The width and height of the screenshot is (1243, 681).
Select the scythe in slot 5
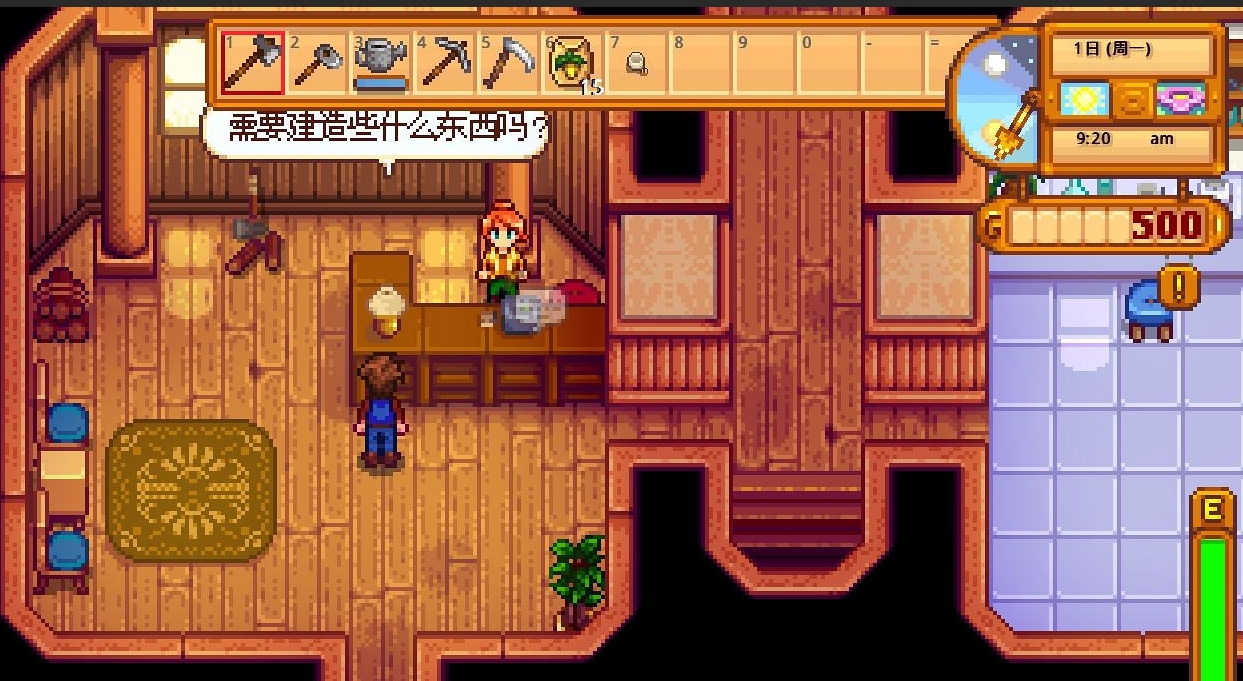coord(509,64)
